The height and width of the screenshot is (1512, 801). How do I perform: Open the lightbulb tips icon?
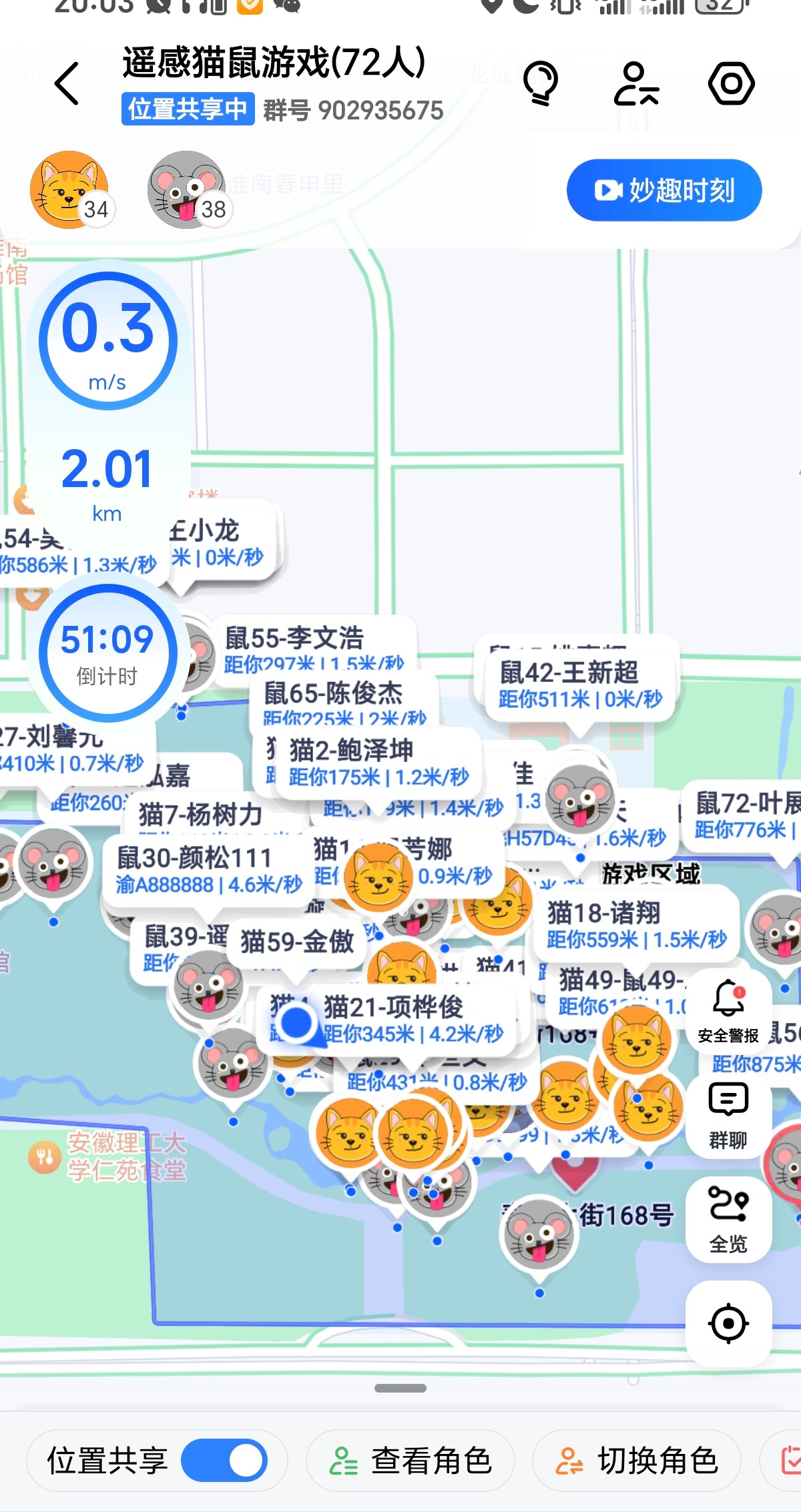point(540,83)
